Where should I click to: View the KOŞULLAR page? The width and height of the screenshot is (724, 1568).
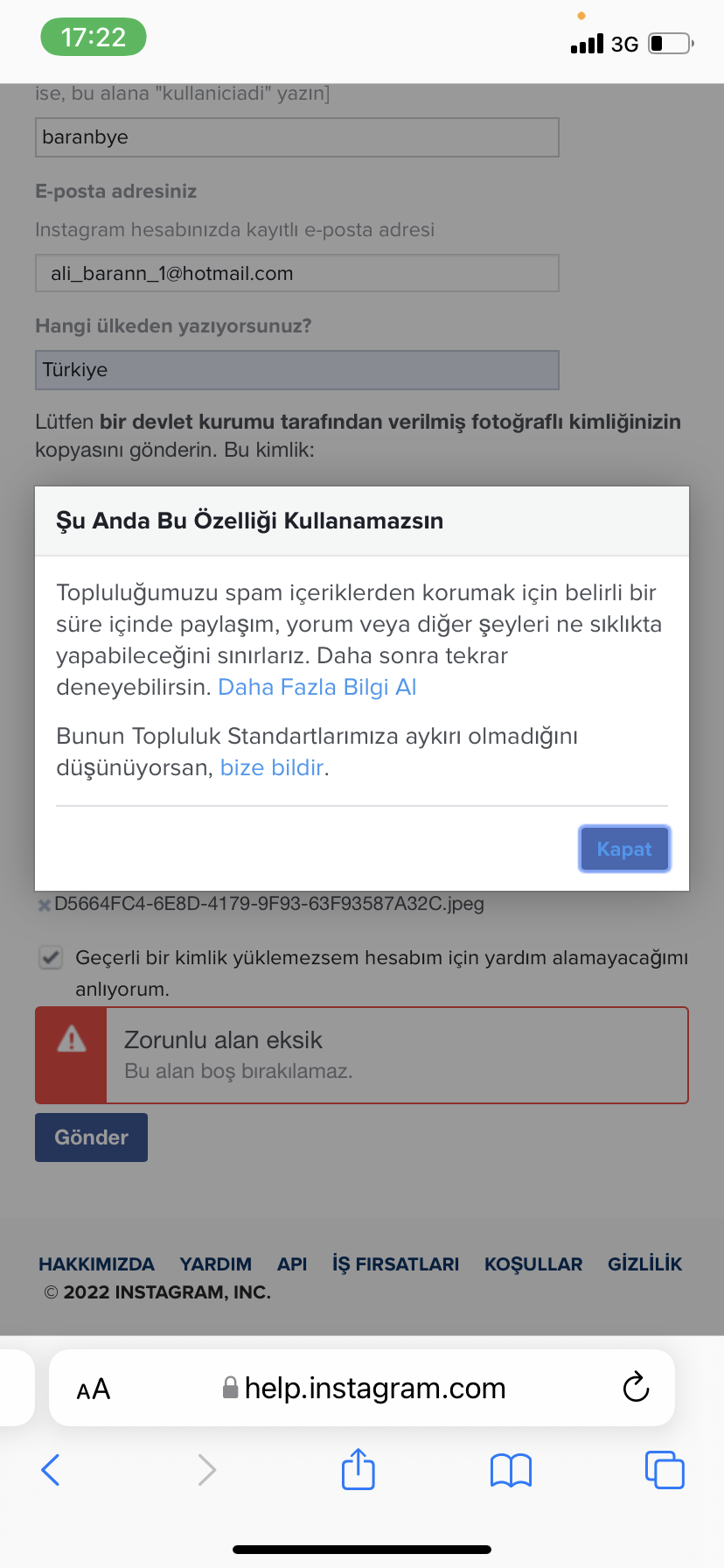tap(533, 1263)
